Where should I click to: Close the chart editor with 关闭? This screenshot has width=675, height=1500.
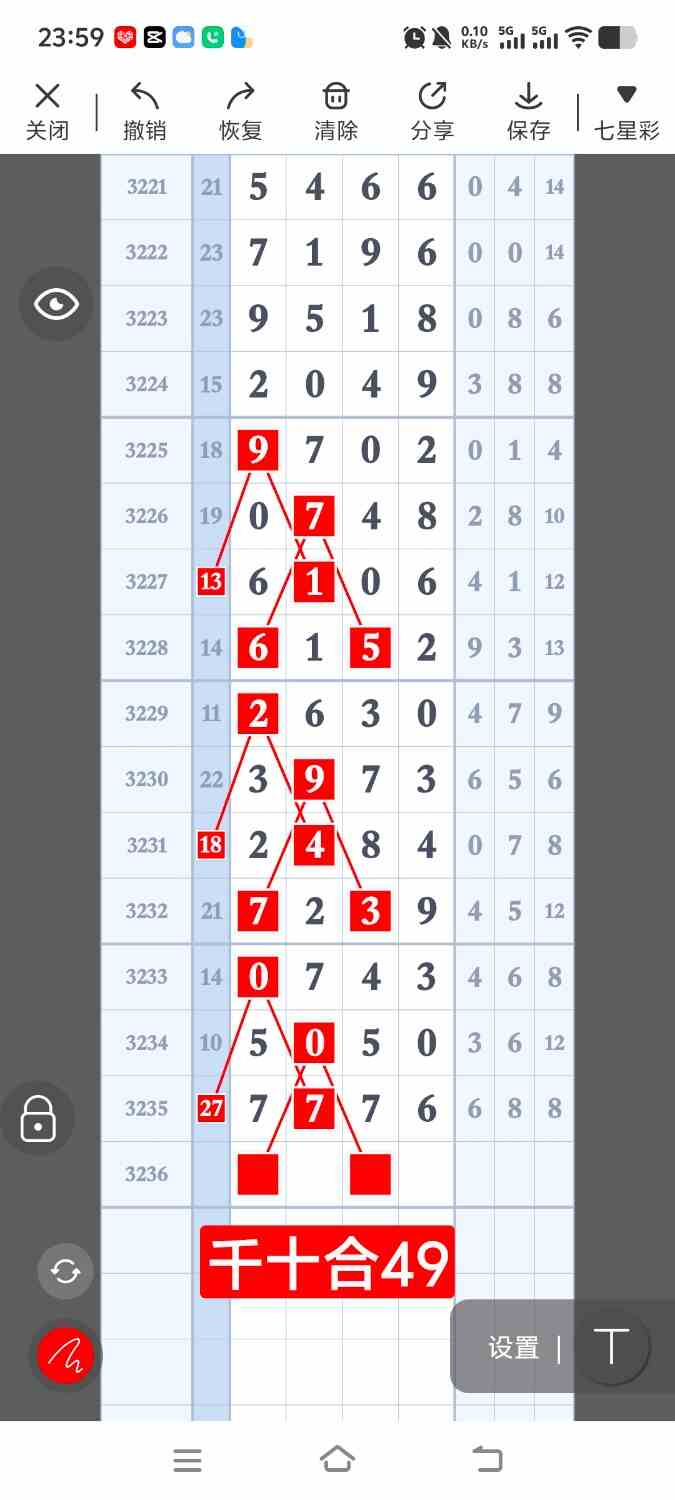pos(47,111)
